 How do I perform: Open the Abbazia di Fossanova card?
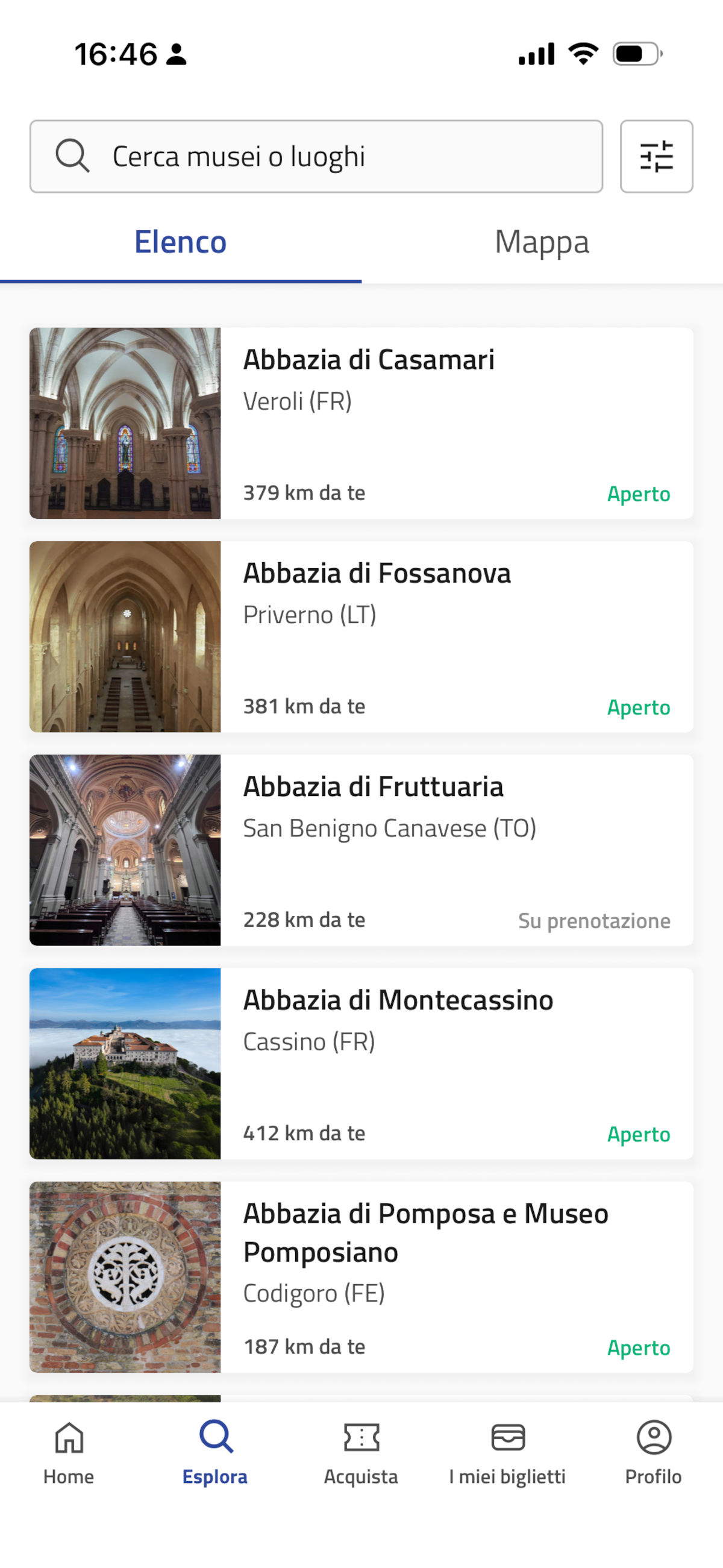[x=361, y=636]
